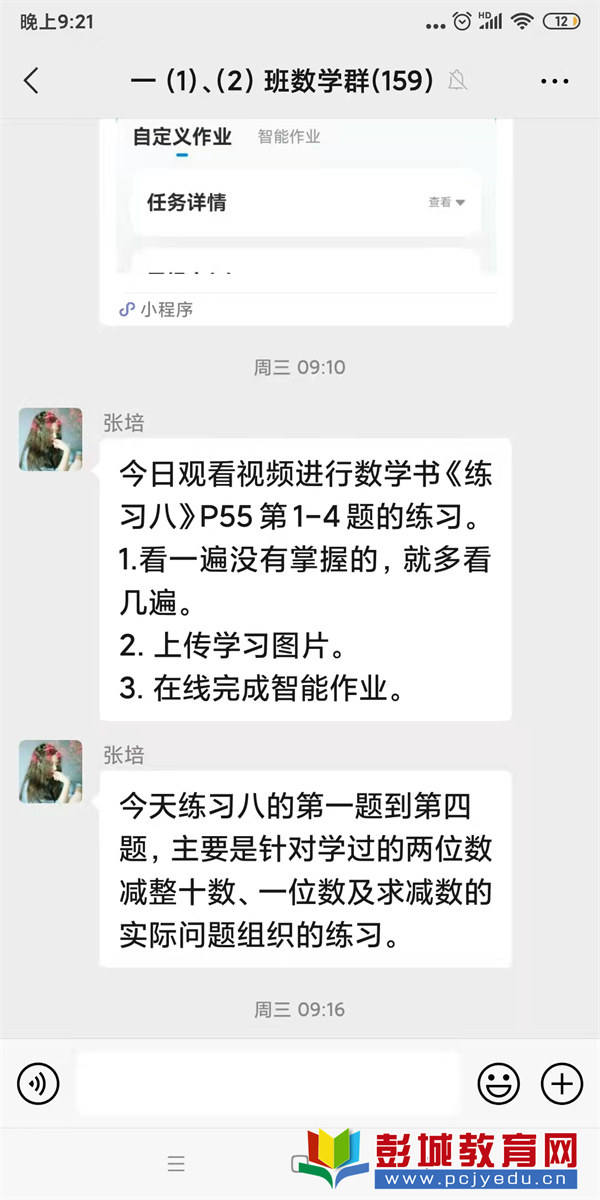Open the chat's three-dot overflow menu
The image size is (600, 1200).
point(554,82)
